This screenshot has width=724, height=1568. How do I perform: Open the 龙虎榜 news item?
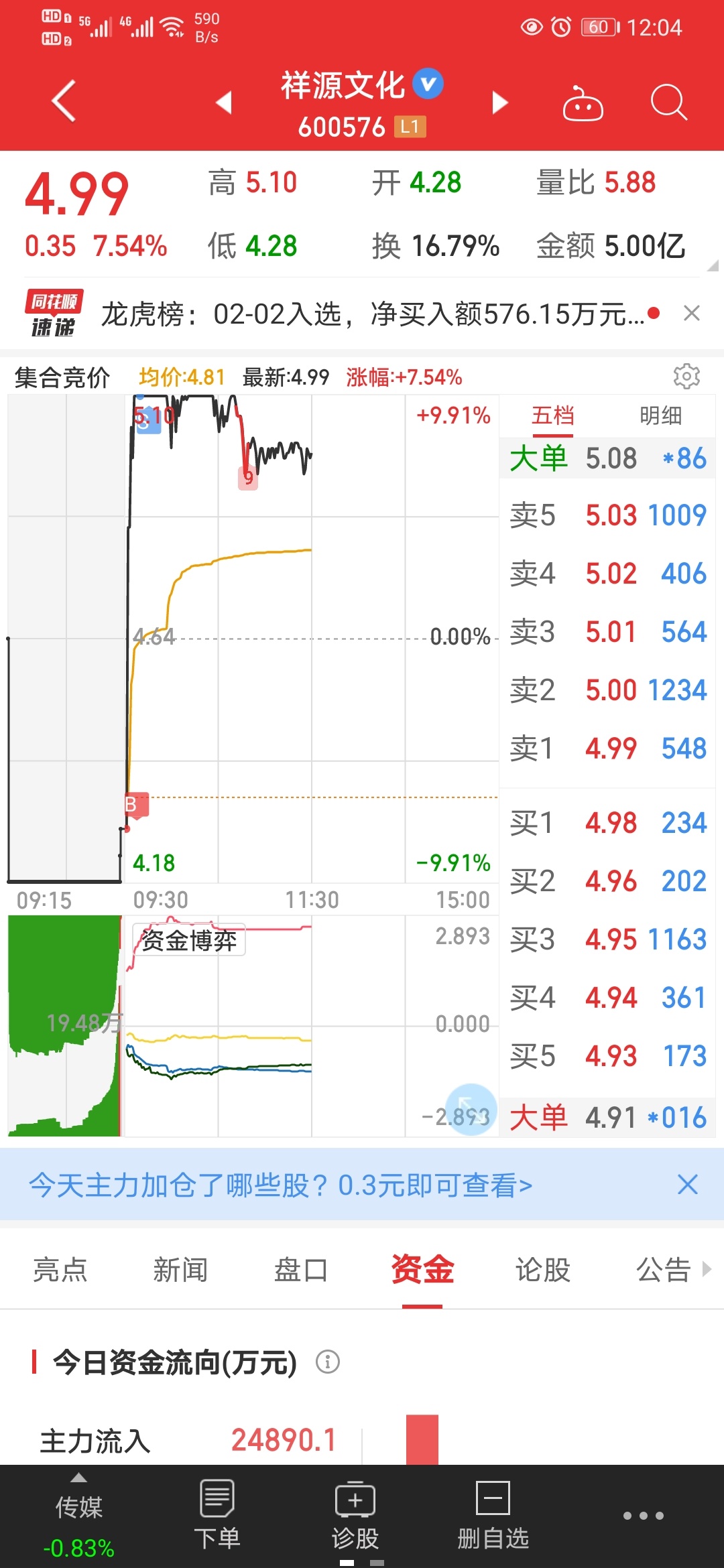pyautogui.click(x=372, y=314)
